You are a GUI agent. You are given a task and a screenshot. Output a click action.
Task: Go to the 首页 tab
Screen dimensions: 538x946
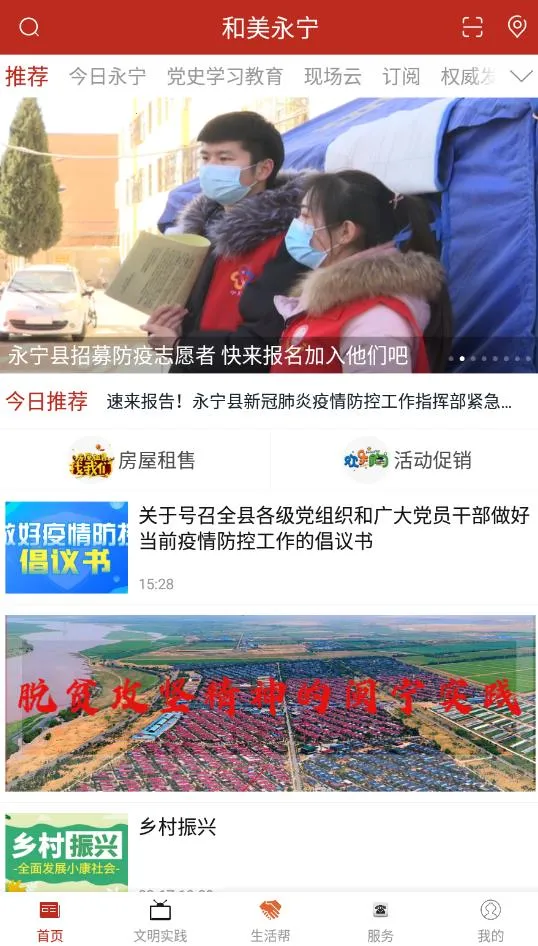pos(50,921)
